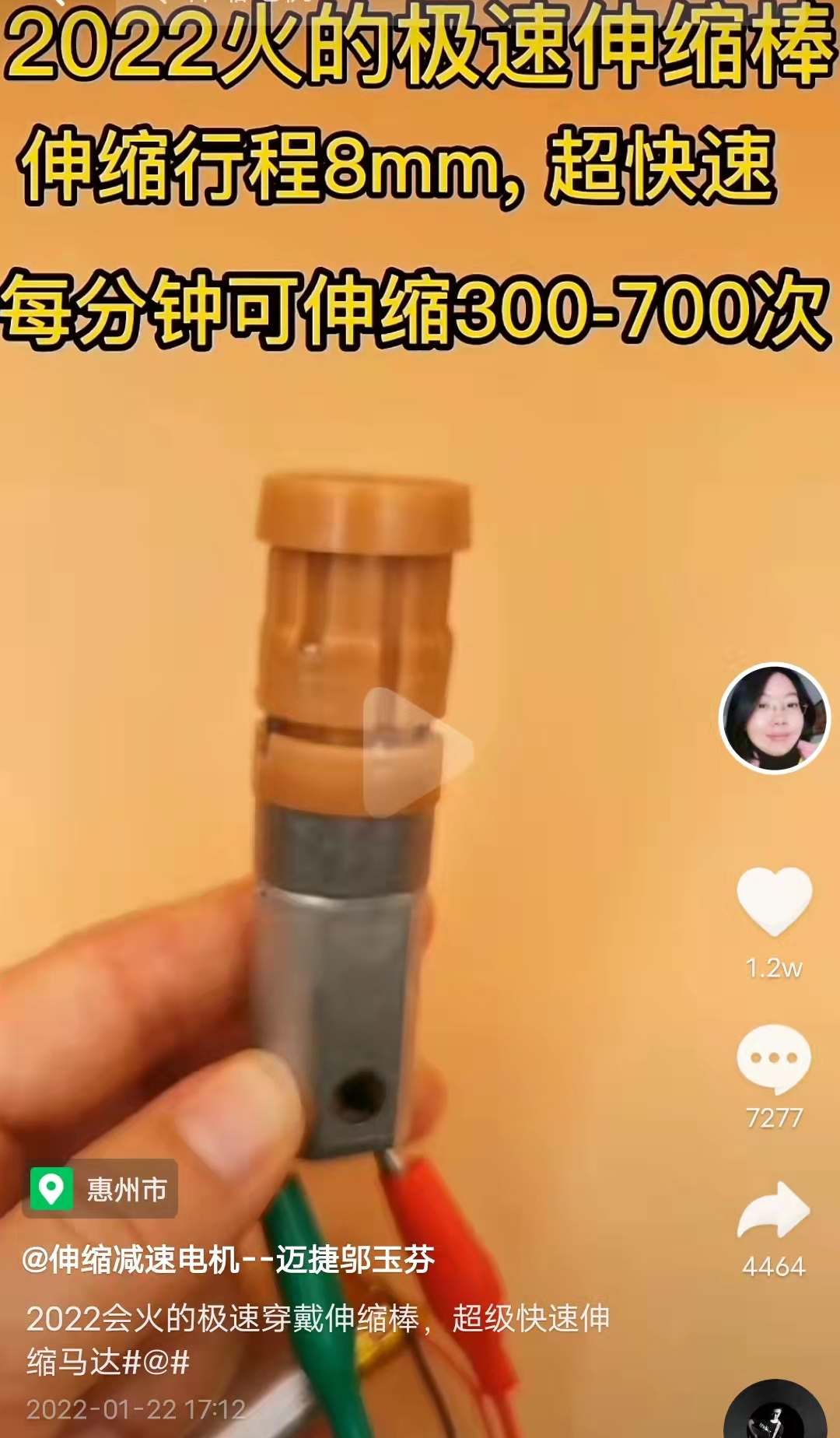Open the comments with 7277 replies
This screenshot has height=1438, width=840.
tap(774, 1058)
